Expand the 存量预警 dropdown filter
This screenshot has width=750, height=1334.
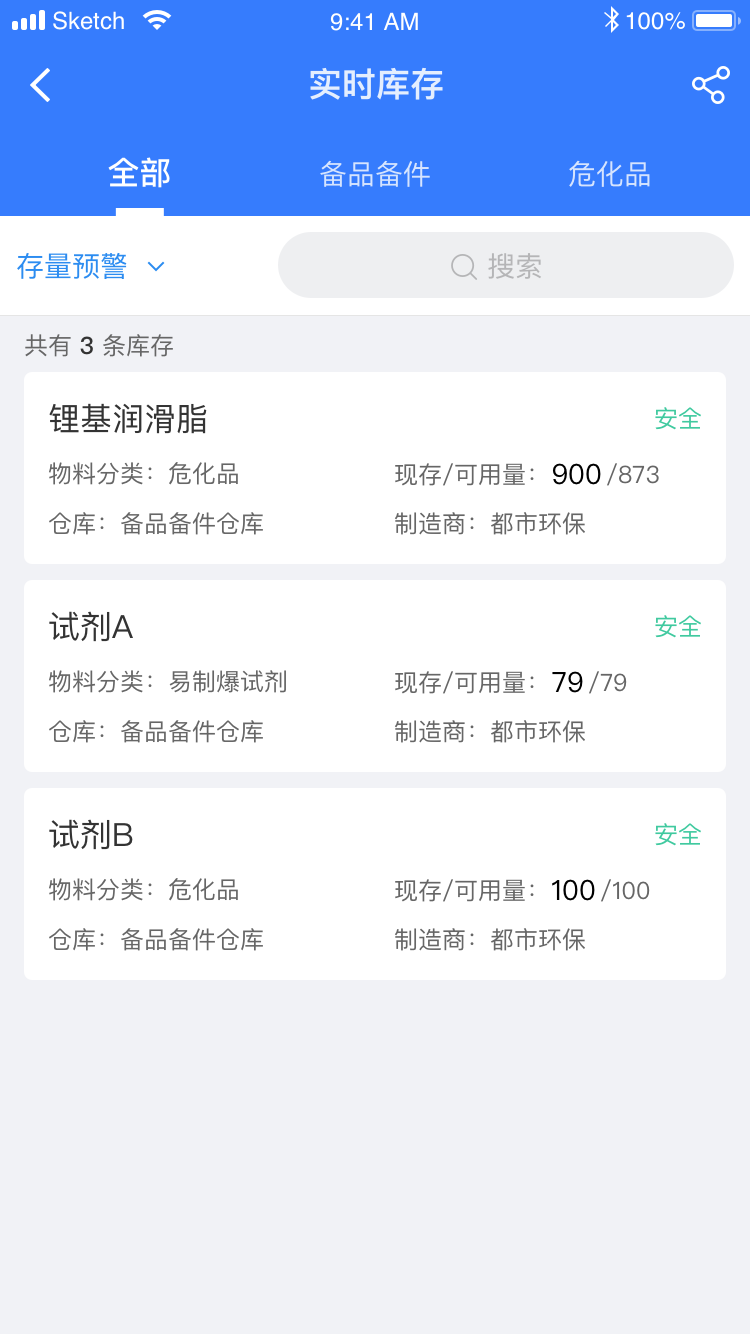pyautogui.click(x=90, y=266)
